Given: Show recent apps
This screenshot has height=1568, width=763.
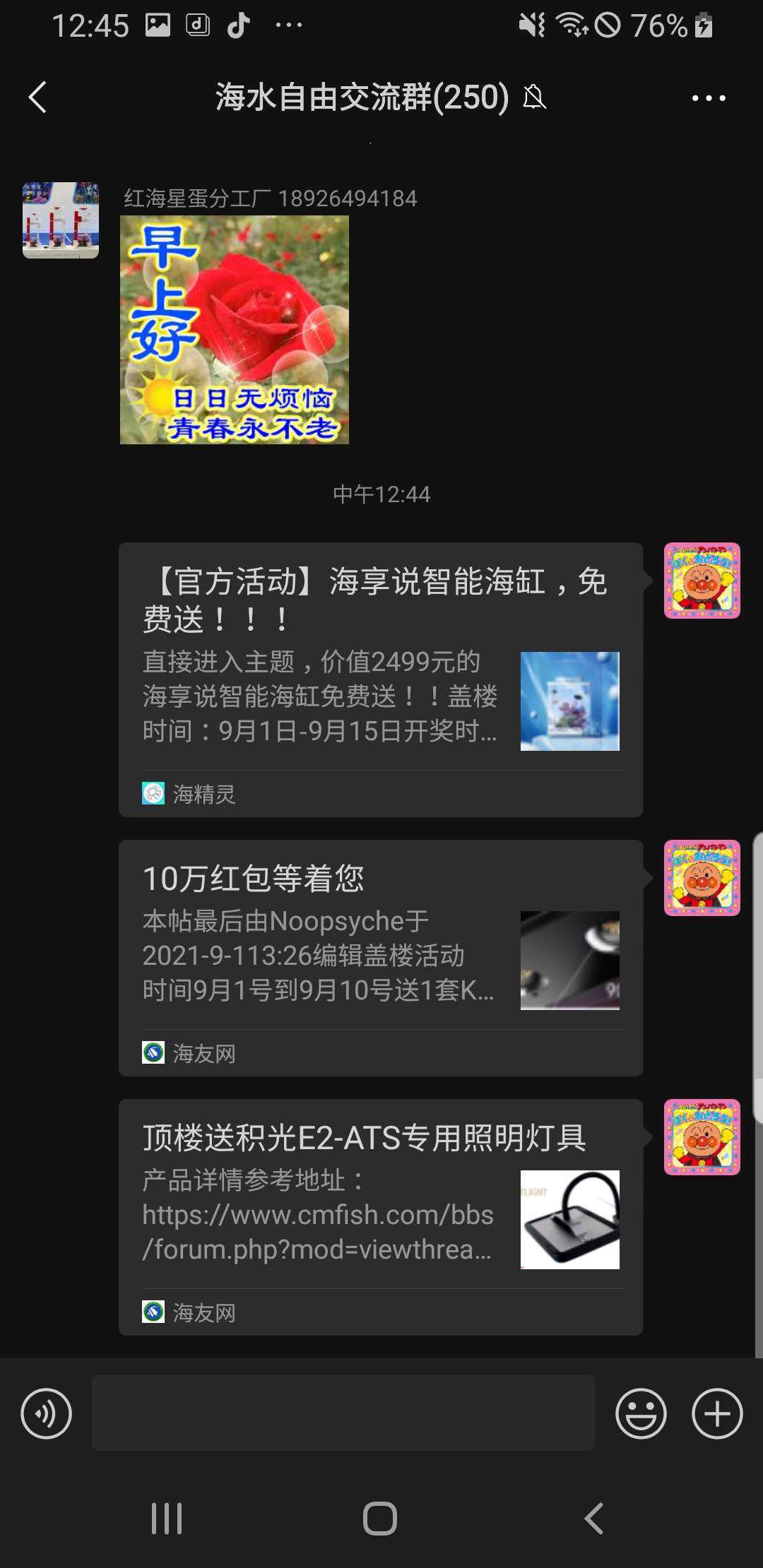Looking at the screenshot, I should (167, 1518).
